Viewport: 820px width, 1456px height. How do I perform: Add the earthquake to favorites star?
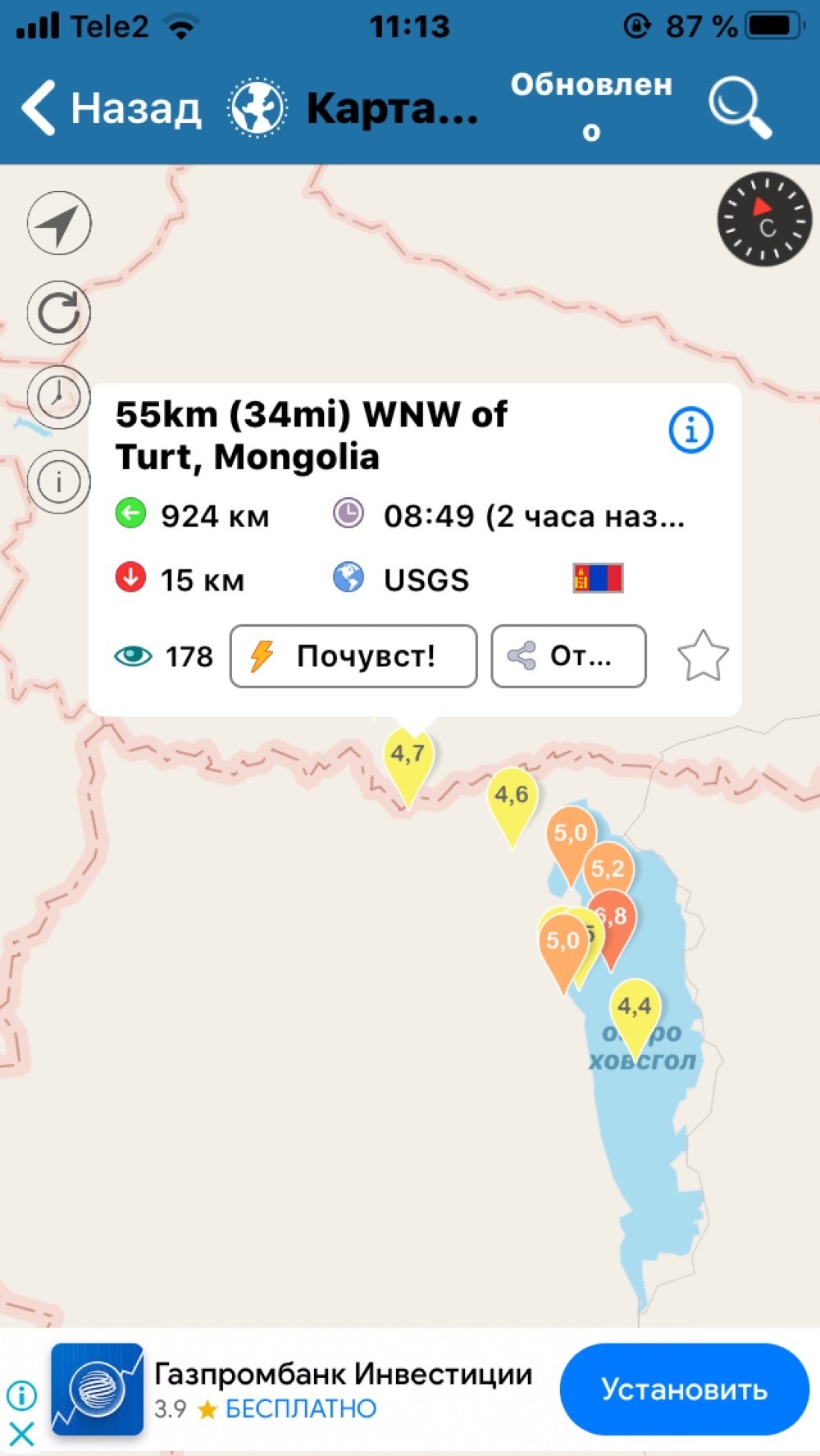703,656
